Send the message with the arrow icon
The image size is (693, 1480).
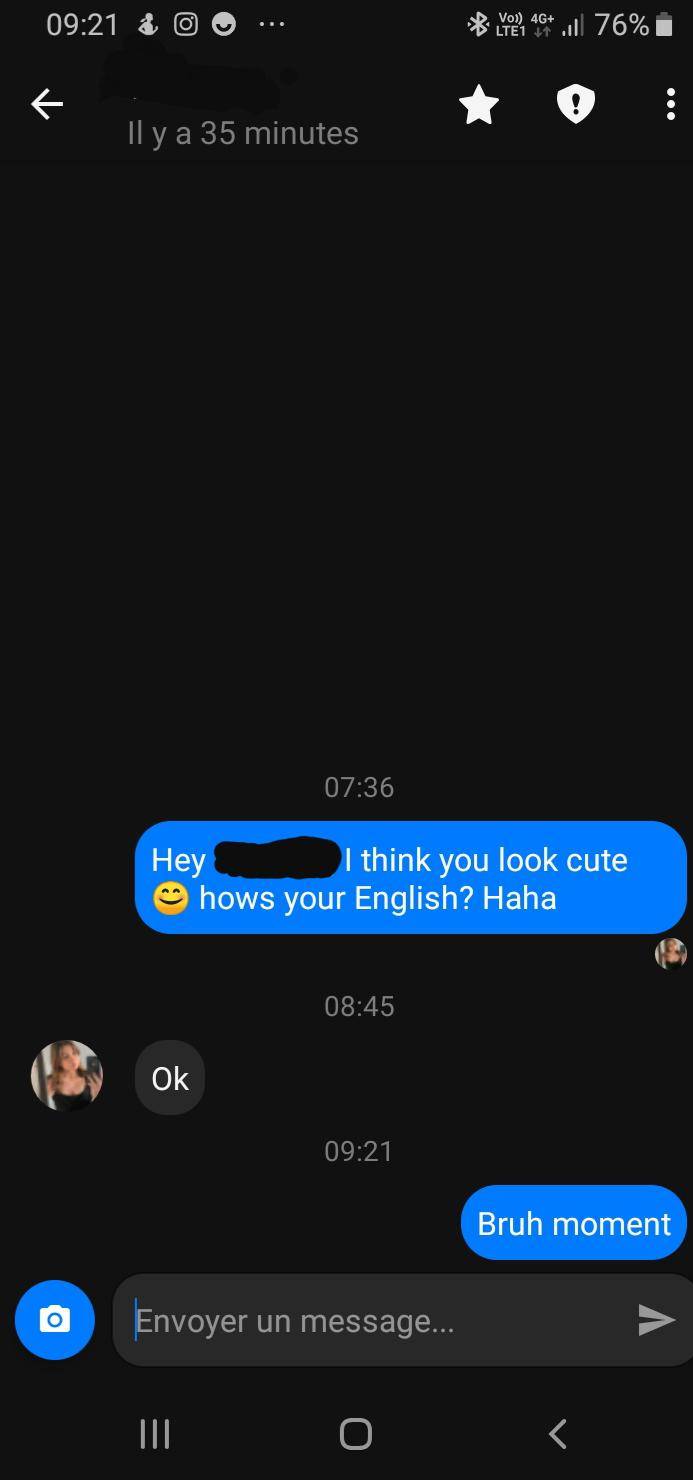click(x=656, y=1320)
